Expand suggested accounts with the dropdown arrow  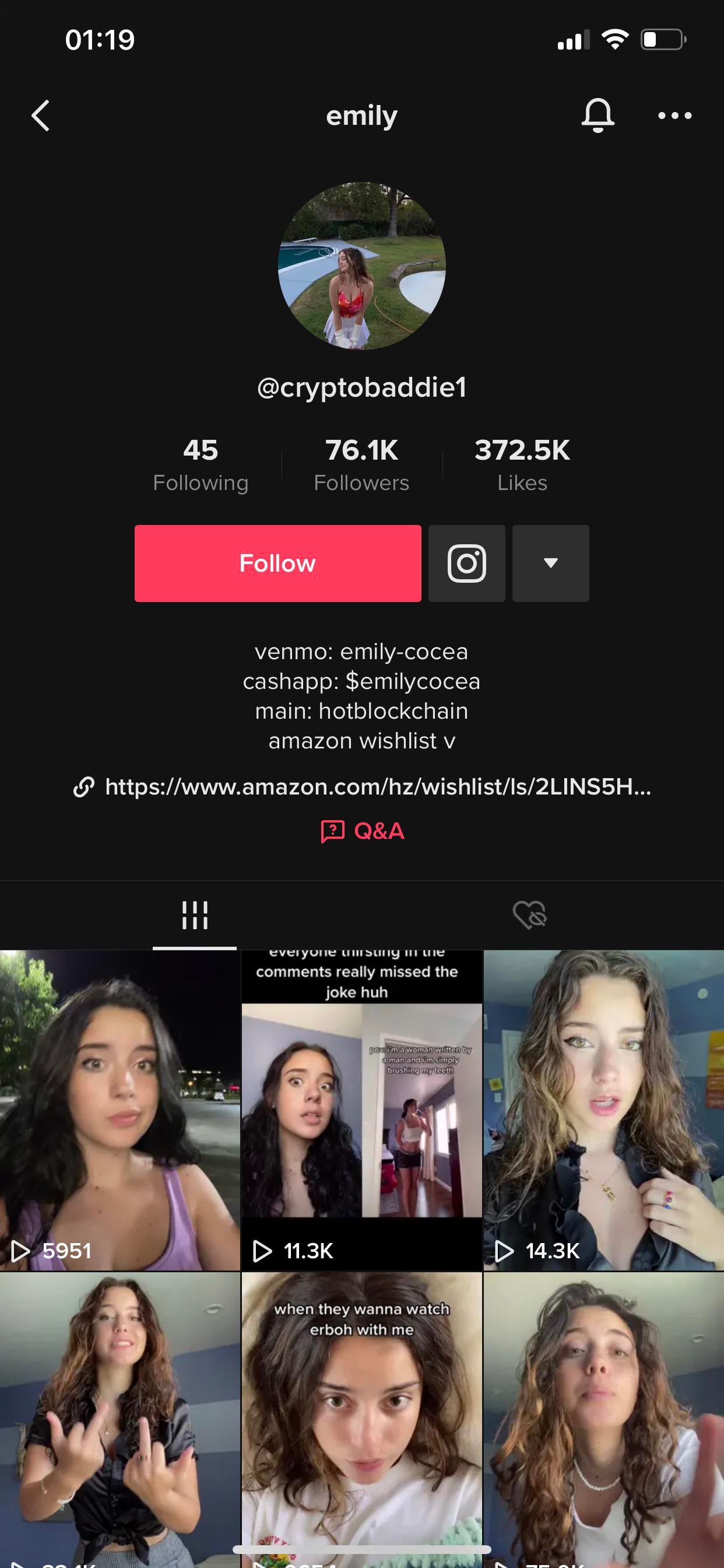click(551, 563)
